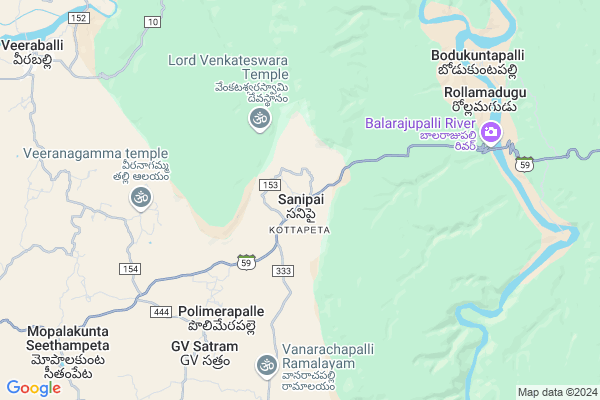Open the Lord Venkateswara Temple marker
Screen dimensions: 600x400
(259, 120)
